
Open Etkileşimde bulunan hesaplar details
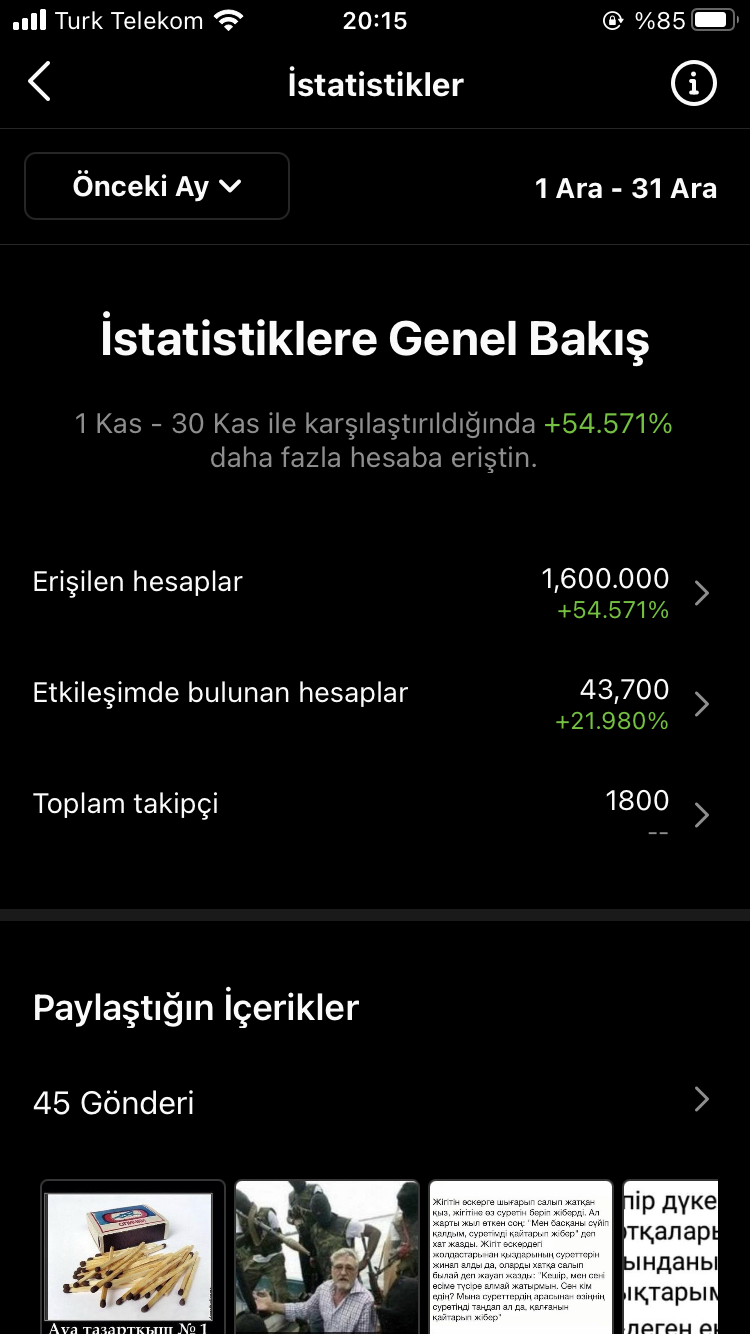coord(375,704)
